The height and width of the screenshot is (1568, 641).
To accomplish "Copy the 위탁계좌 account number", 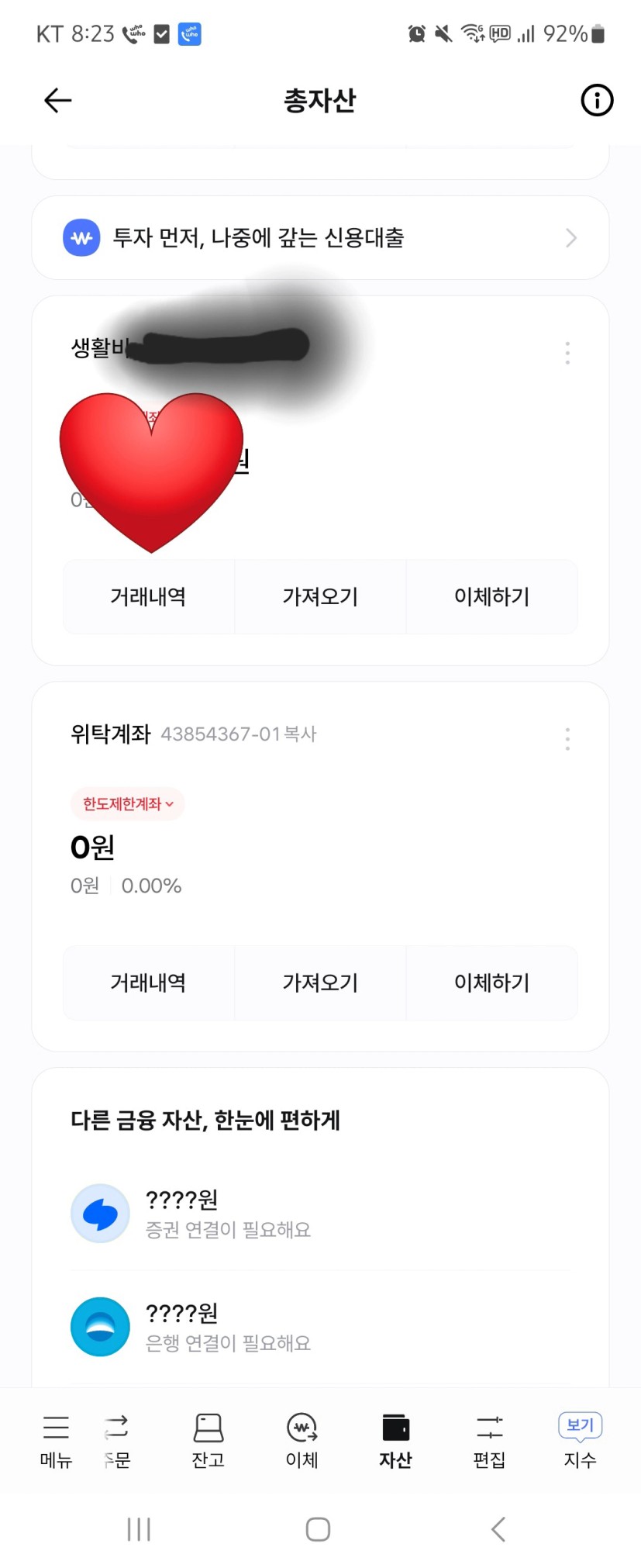I will [300, 734].
